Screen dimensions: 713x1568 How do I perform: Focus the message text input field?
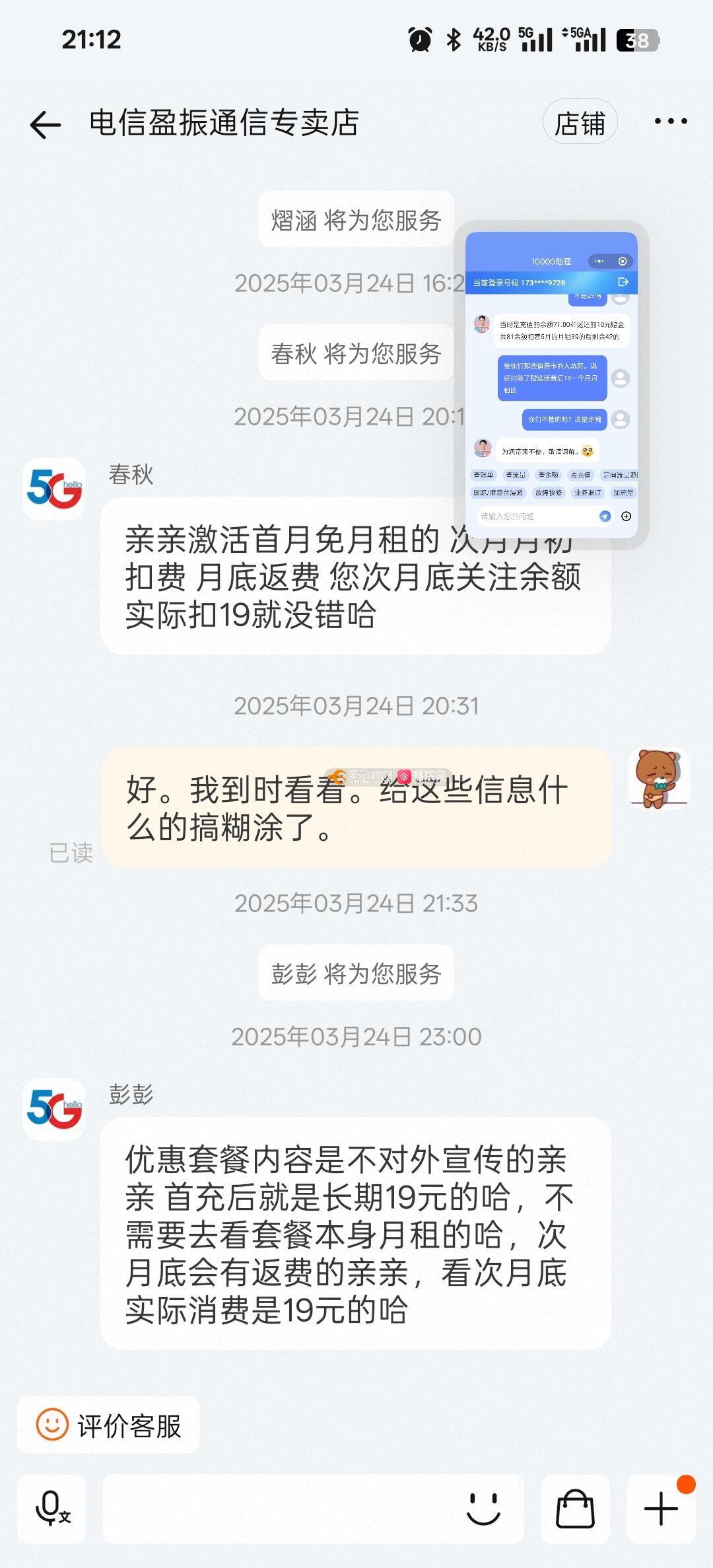coord(277,1509)
